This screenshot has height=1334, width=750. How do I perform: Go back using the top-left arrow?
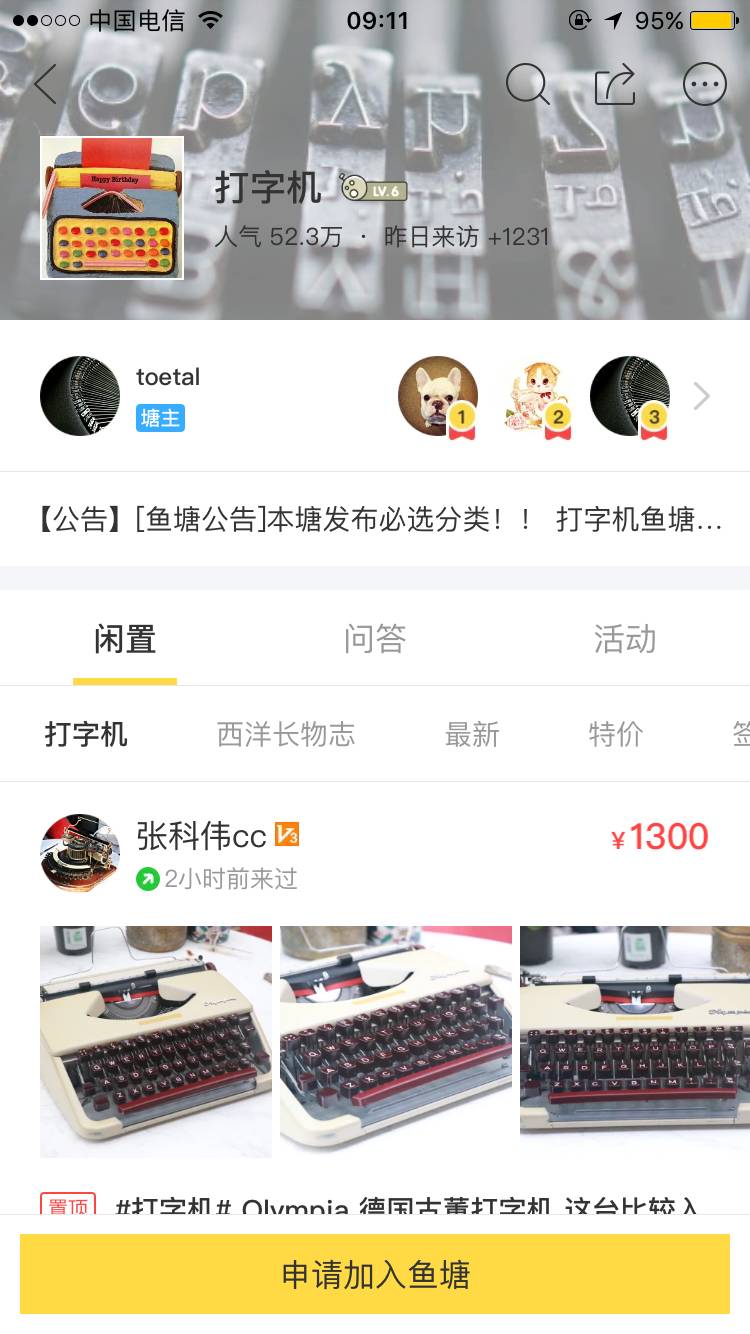[45, 85]
